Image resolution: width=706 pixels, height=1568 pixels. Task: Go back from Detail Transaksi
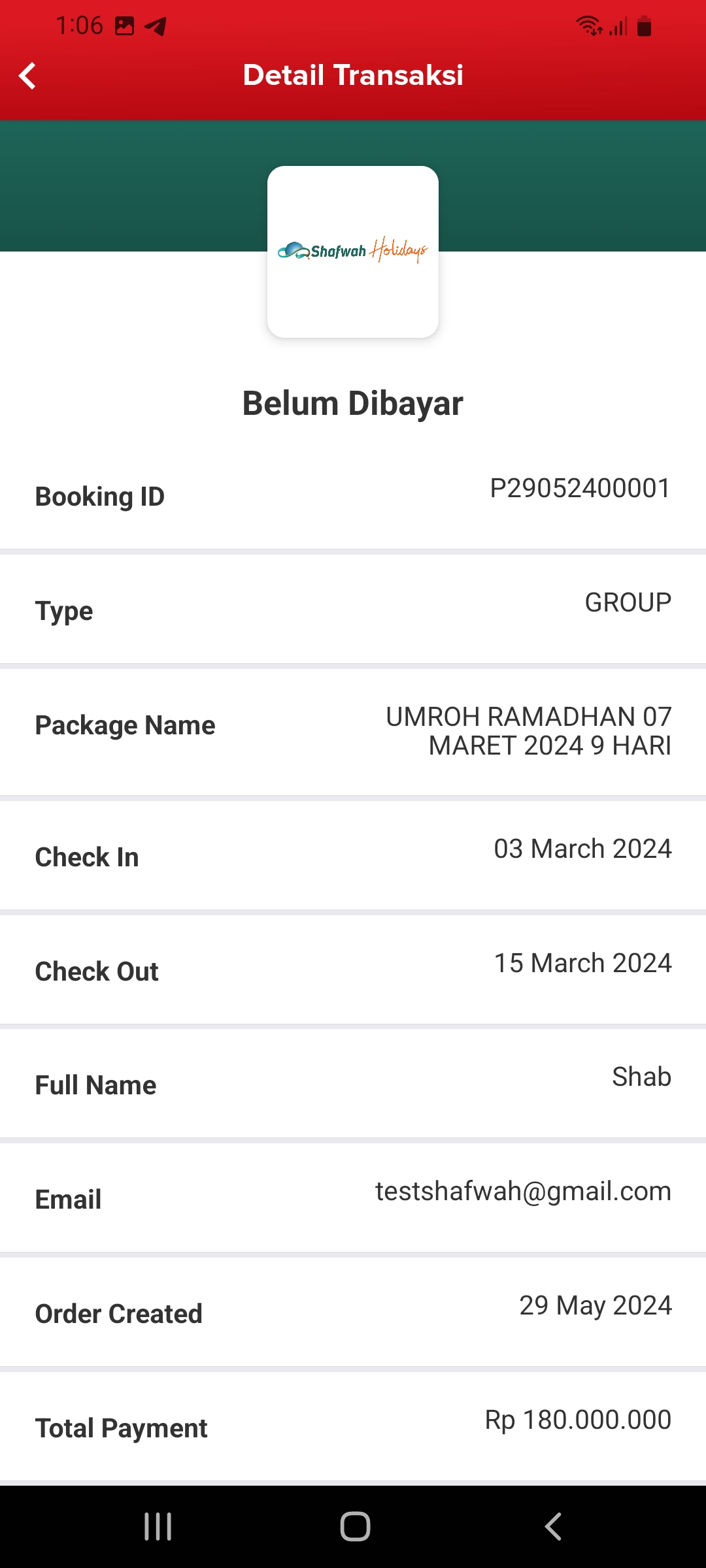[x=27, y=76]
